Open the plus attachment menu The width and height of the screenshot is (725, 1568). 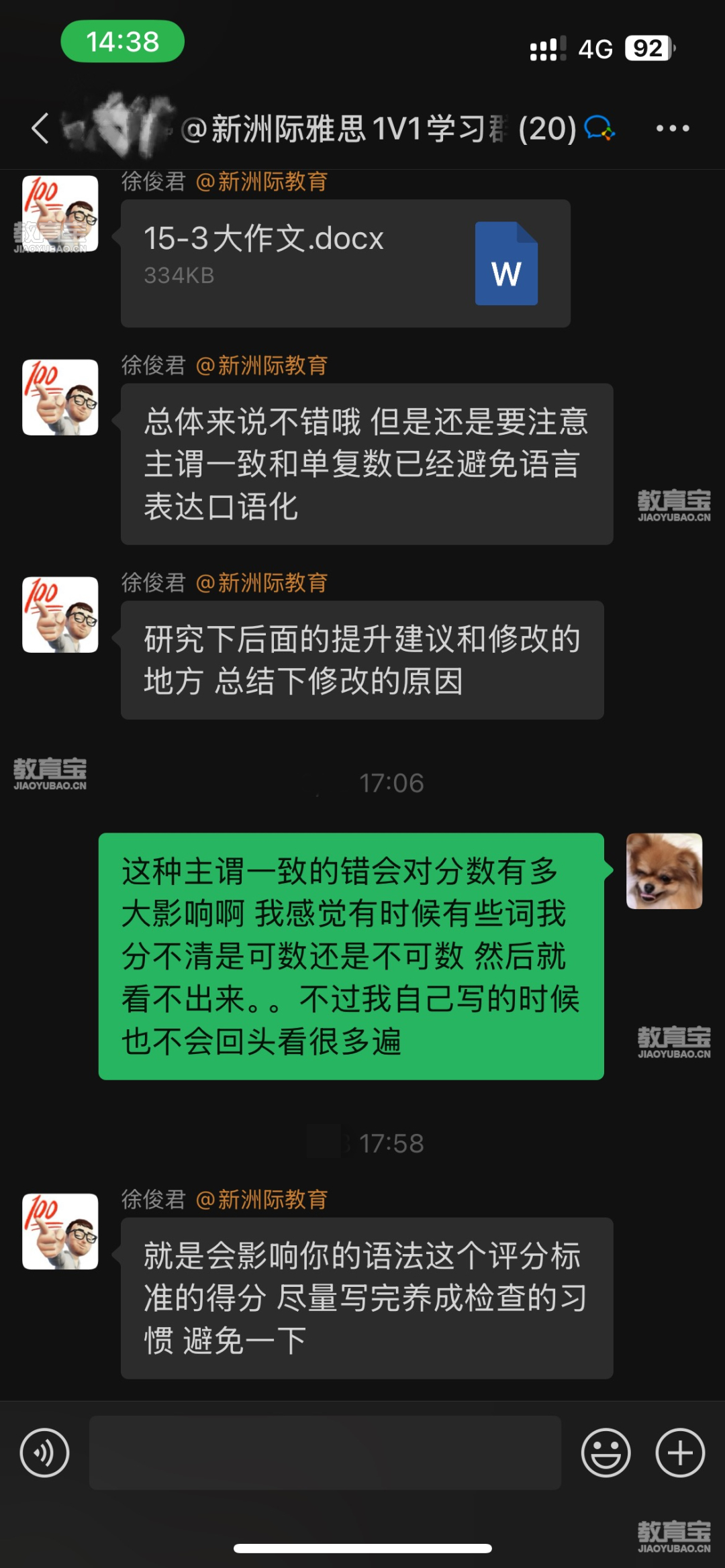[680, 1453]
